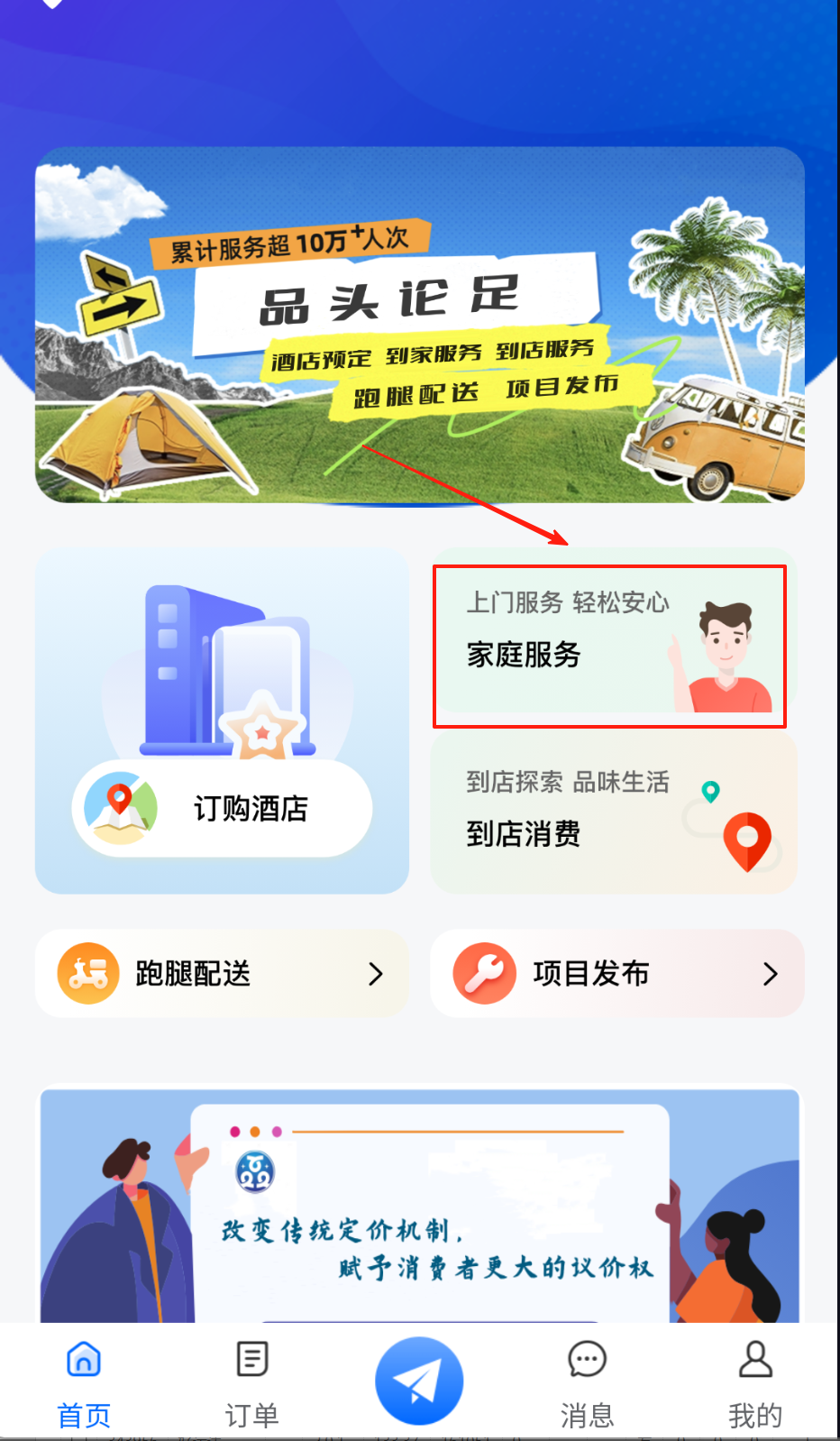Select 跑腿配送 errand delivery
The width and height of the screenshot is (840, 1441).
(222, 974)
